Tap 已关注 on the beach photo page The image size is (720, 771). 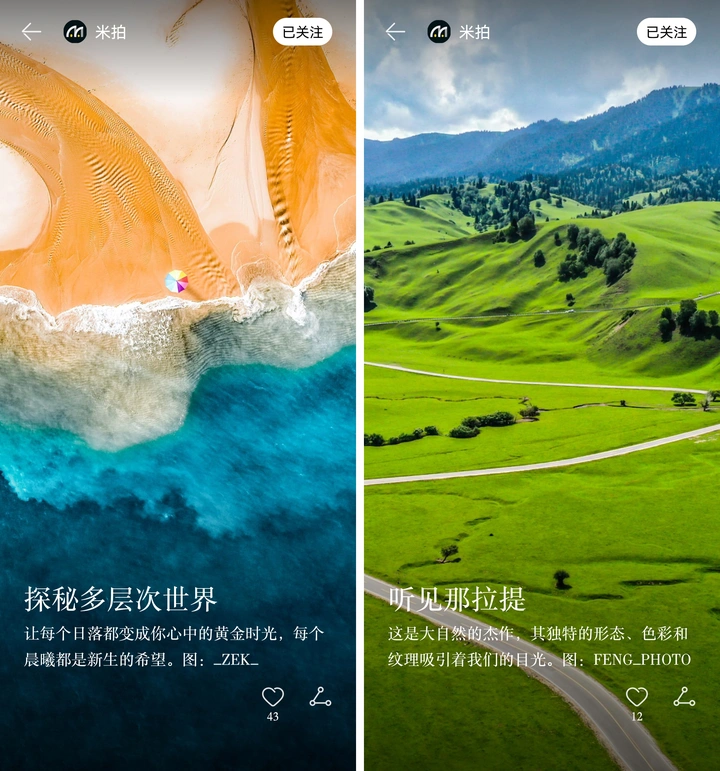302,32
